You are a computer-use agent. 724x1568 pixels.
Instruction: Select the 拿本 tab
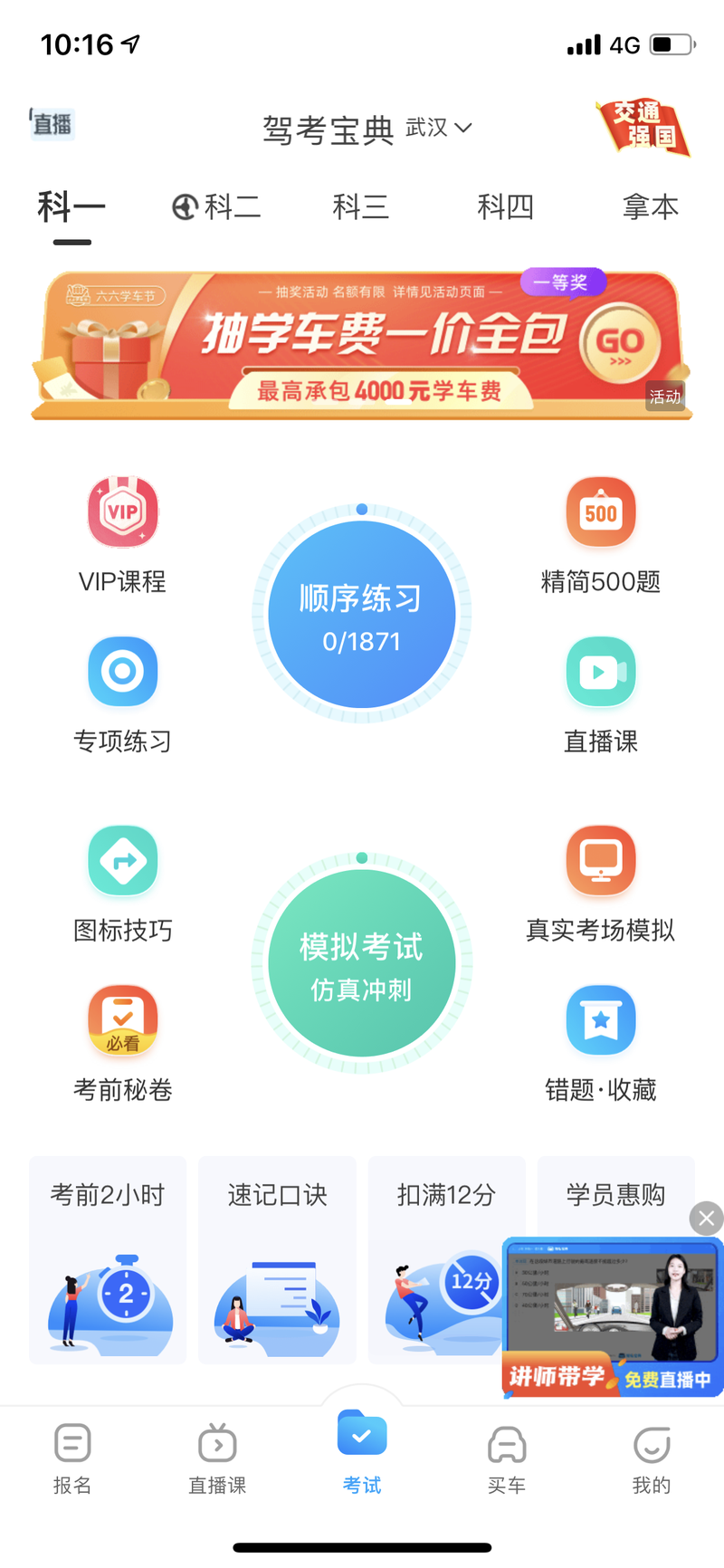coord(650,207)
